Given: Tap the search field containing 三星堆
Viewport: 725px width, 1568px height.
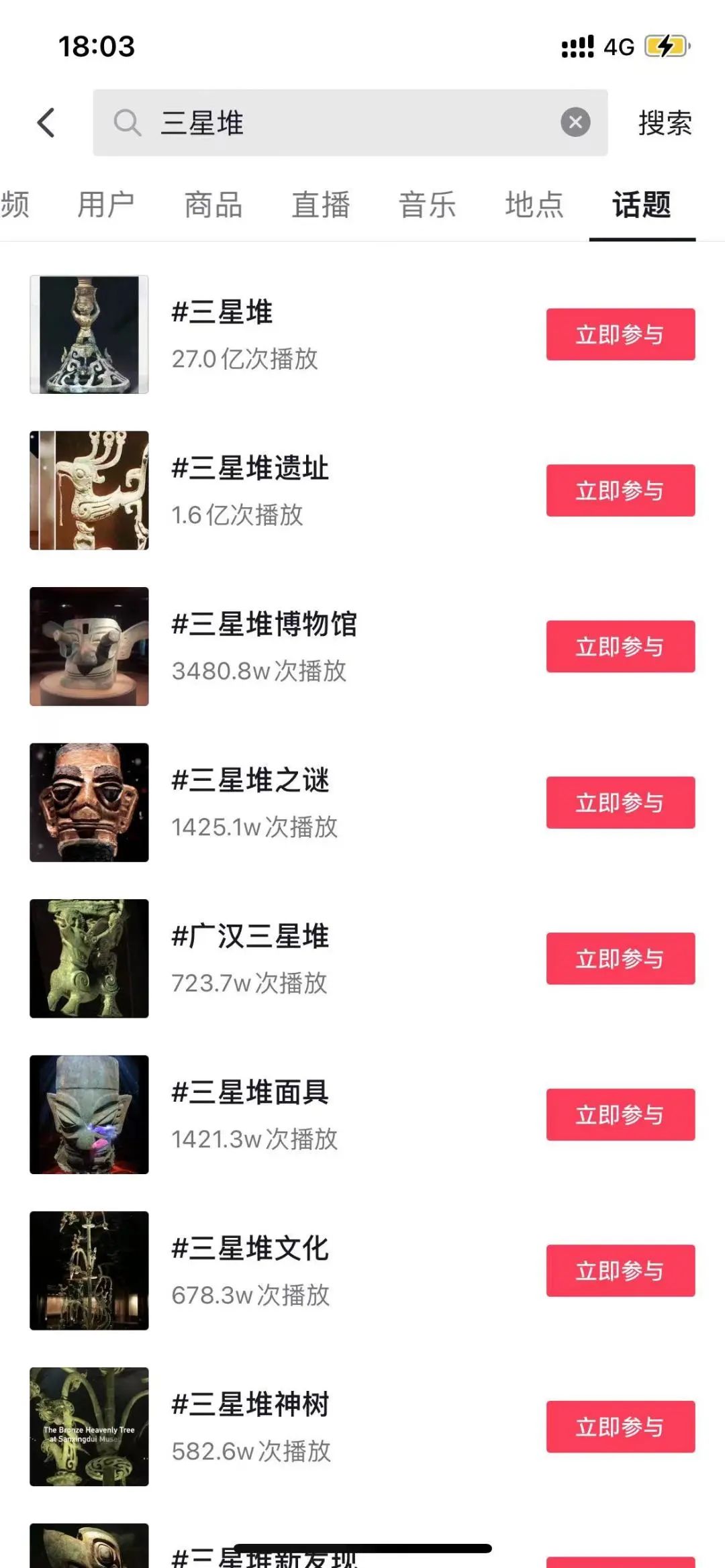Looking at the screenshot, I should click(x=336, y=123).
